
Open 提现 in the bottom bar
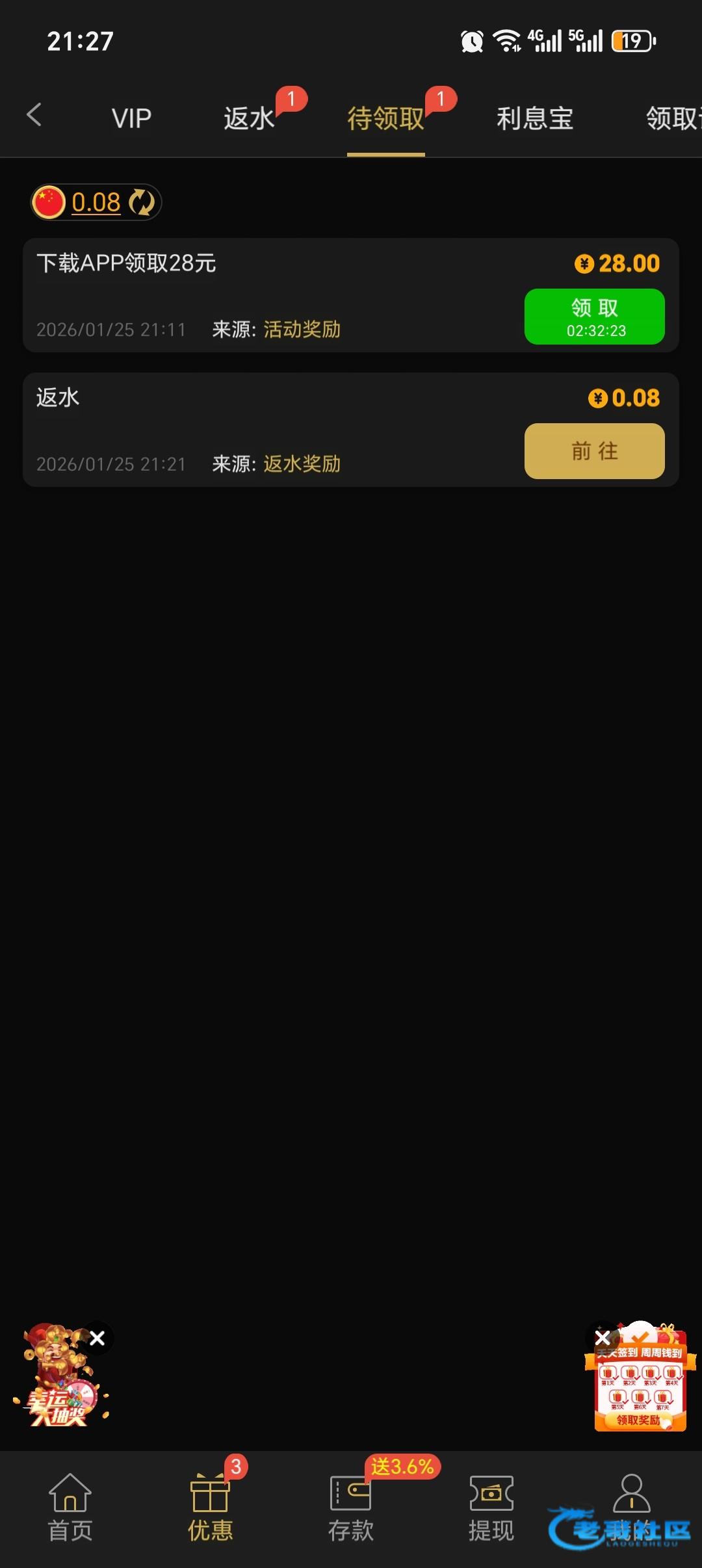click(491, 1508)
